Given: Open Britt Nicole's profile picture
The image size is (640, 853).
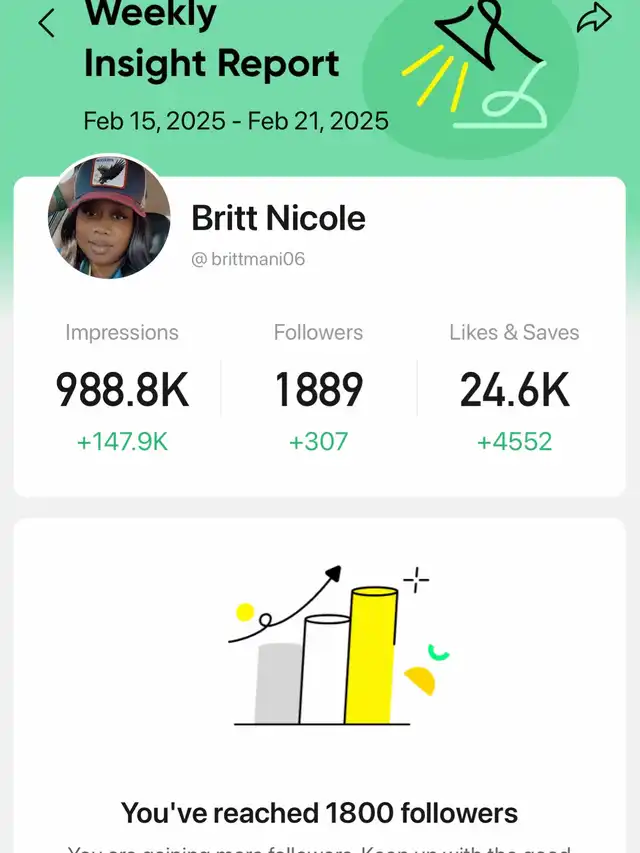Looking at the screenshot, I should [x=109, y=217].
